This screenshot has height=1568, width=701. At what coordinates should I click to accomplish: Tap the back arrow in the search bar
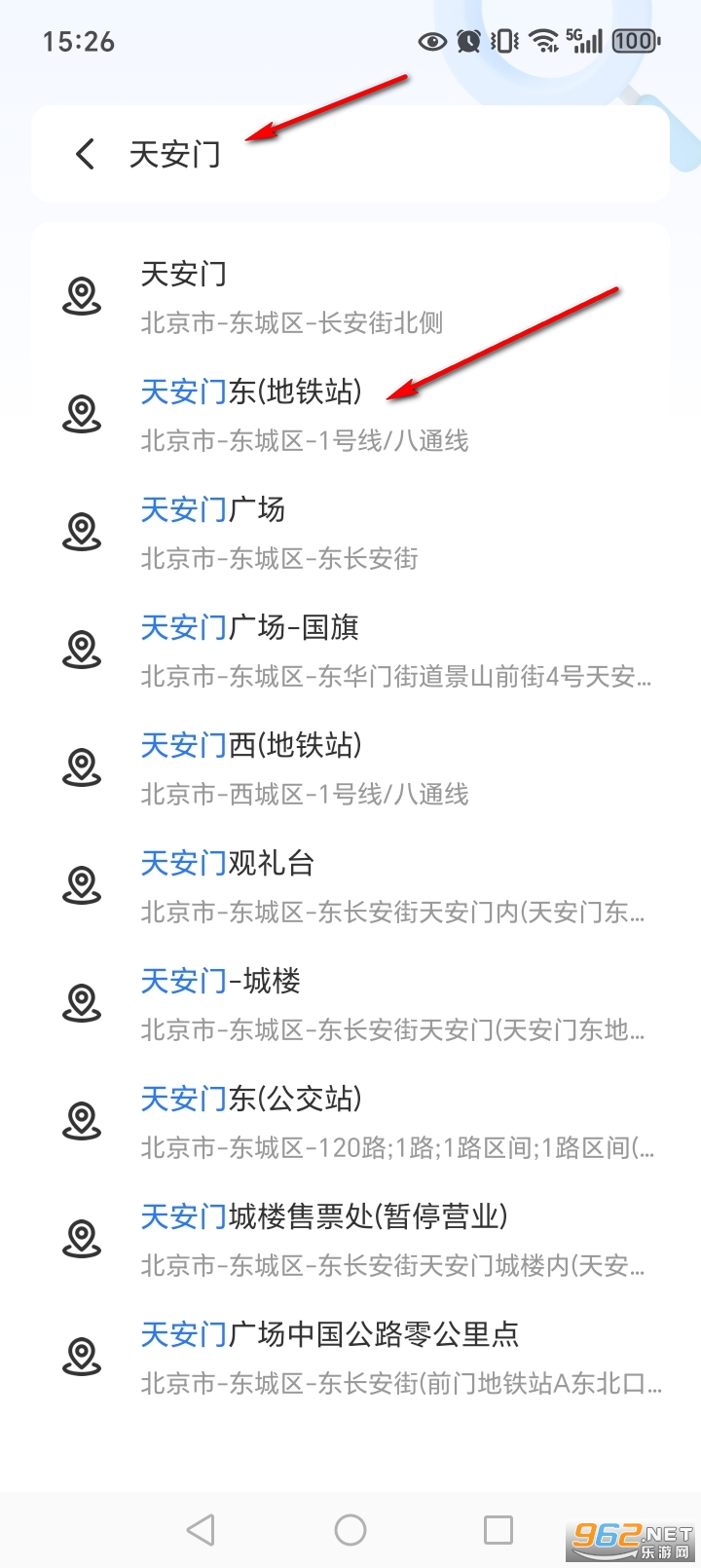(x=83, y=153)
